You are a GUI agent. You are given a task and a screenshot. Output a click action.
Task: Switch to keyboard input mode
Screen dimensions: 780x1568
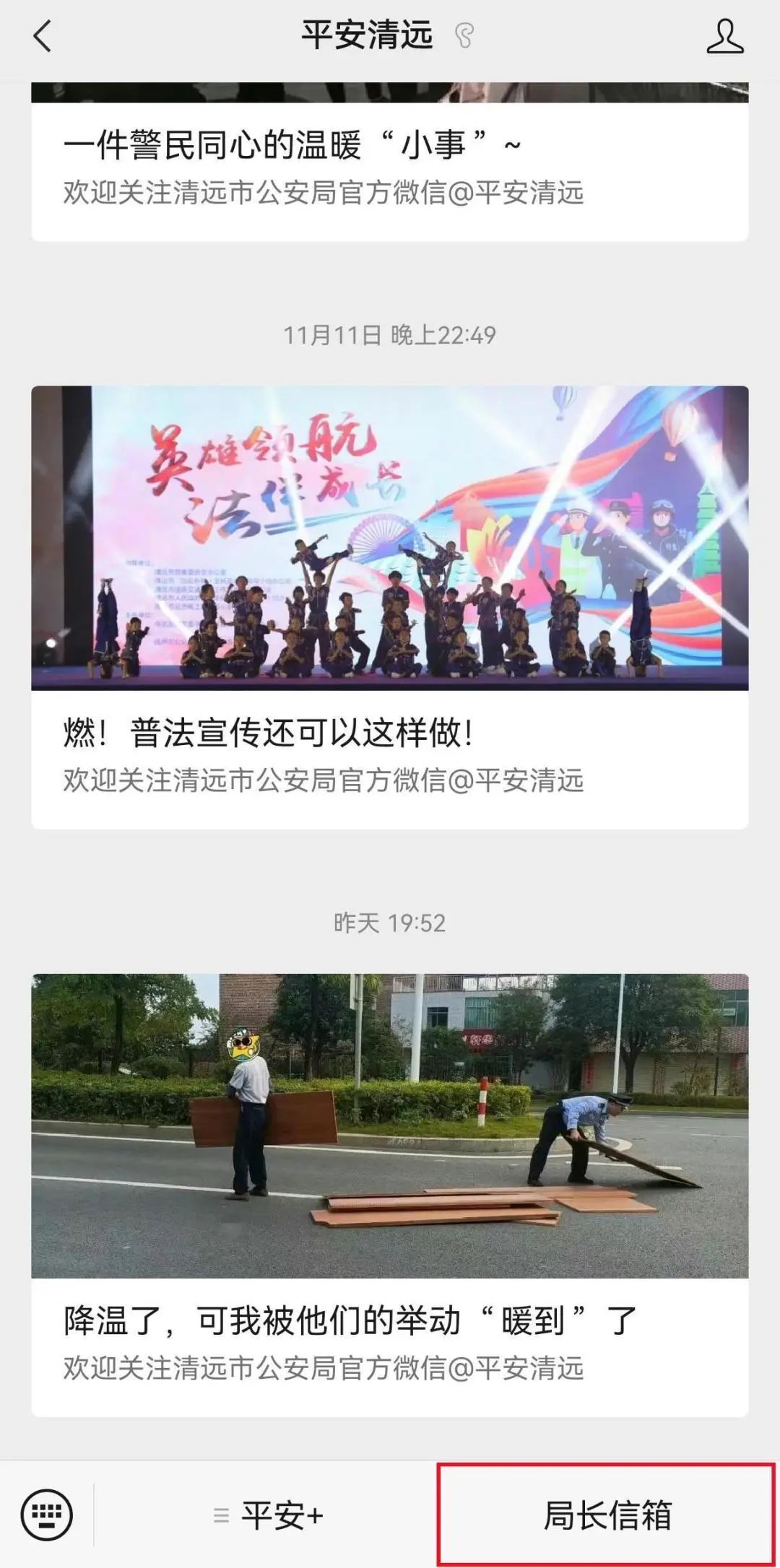tap(47, 1515)
